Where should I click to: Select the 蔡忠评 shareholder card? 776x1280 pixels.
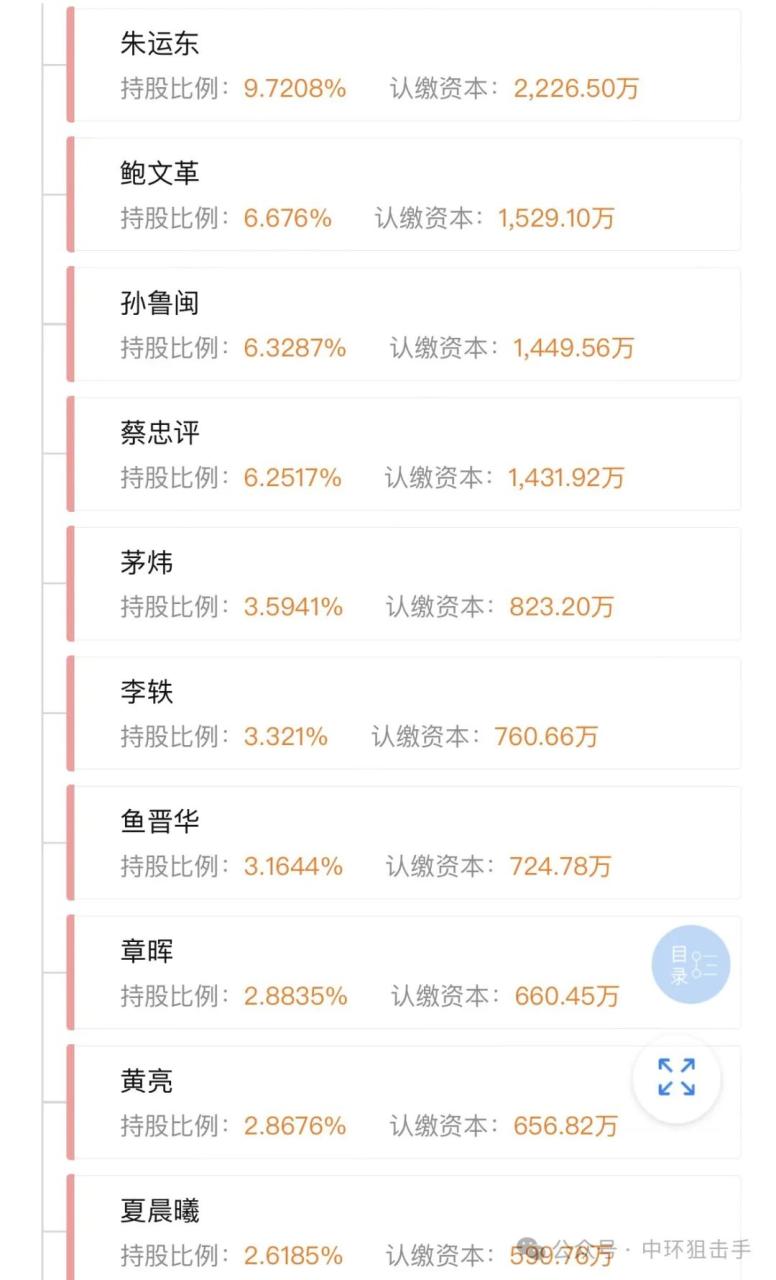pyautogui.click(x=404, y=454)
